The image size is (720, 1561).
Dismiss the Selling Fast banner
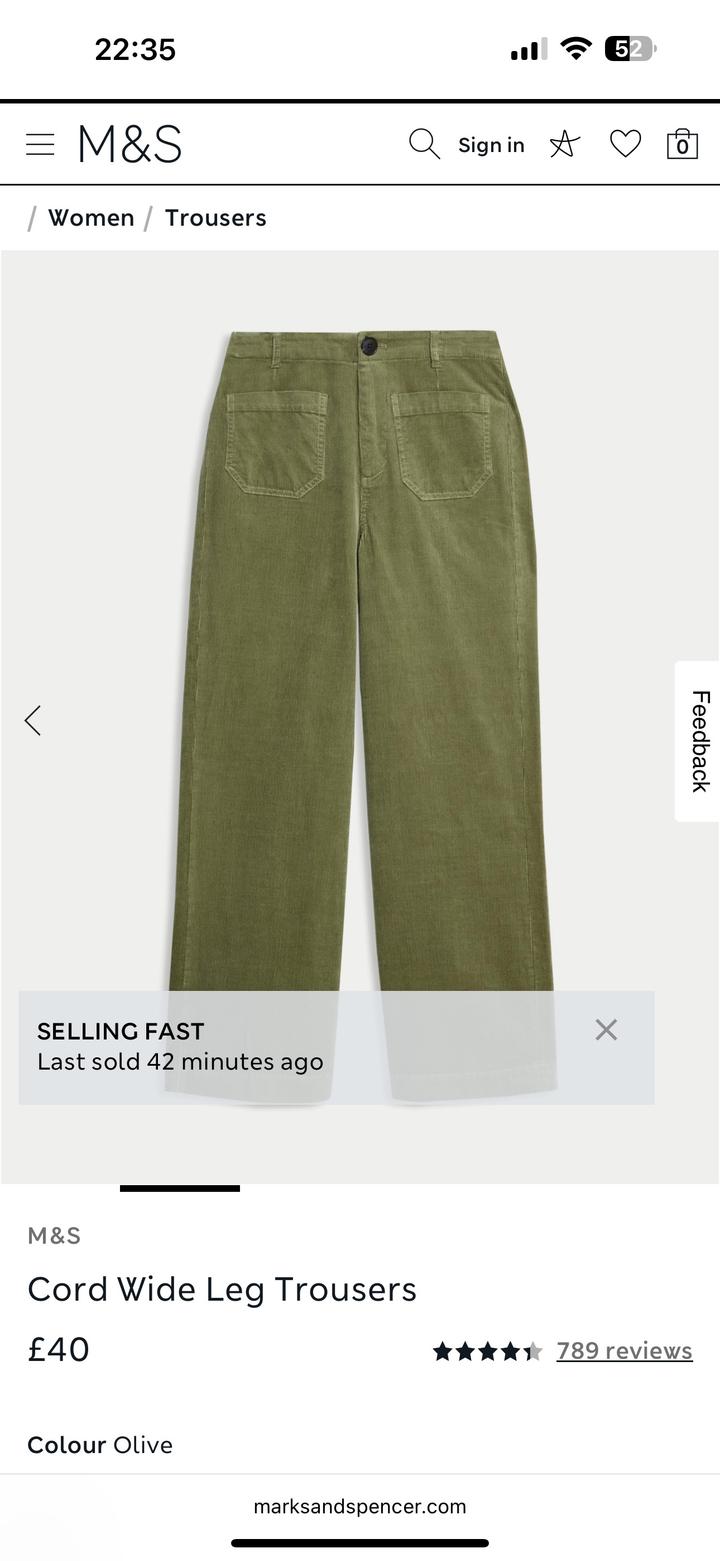click(x=606, y=1030)
